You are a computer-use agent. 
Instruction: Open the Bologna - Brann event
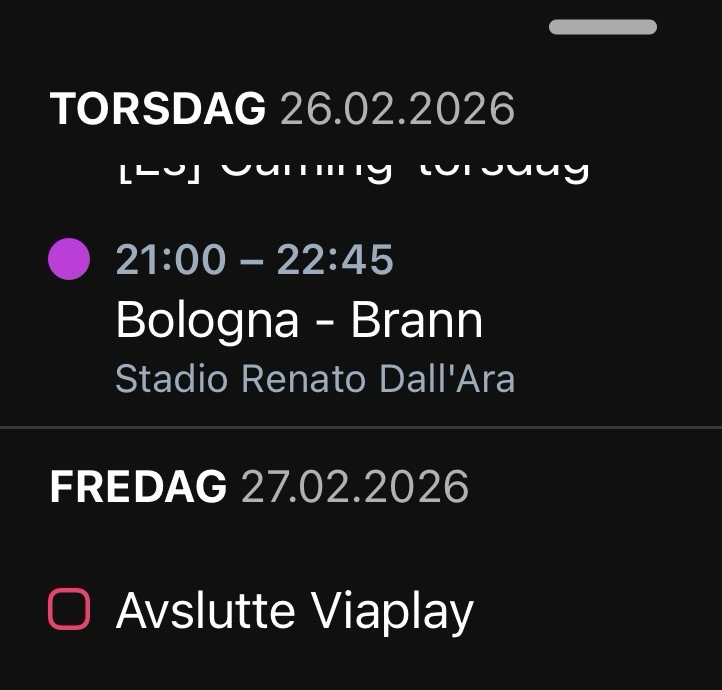tap(299, 321)
